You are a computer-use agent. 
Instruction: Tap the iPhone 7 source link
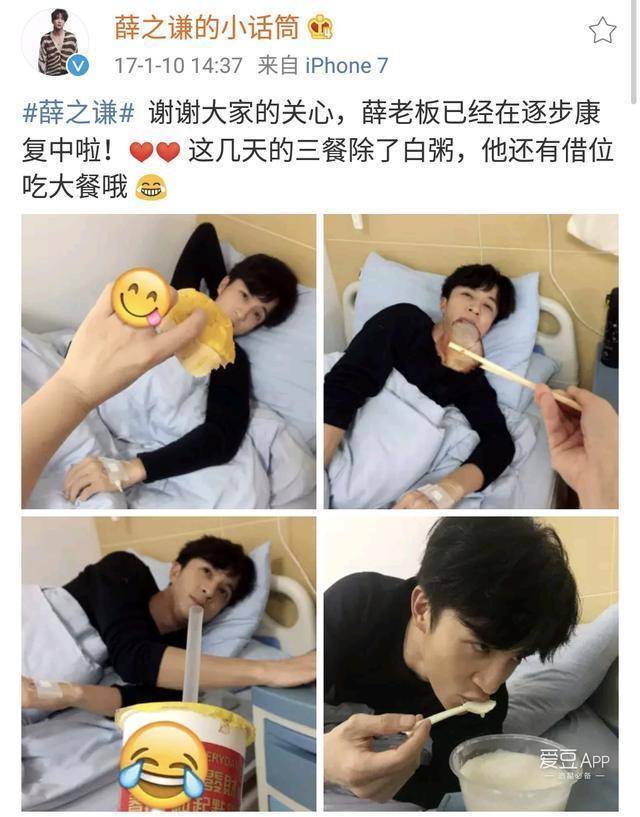(345, 66)
